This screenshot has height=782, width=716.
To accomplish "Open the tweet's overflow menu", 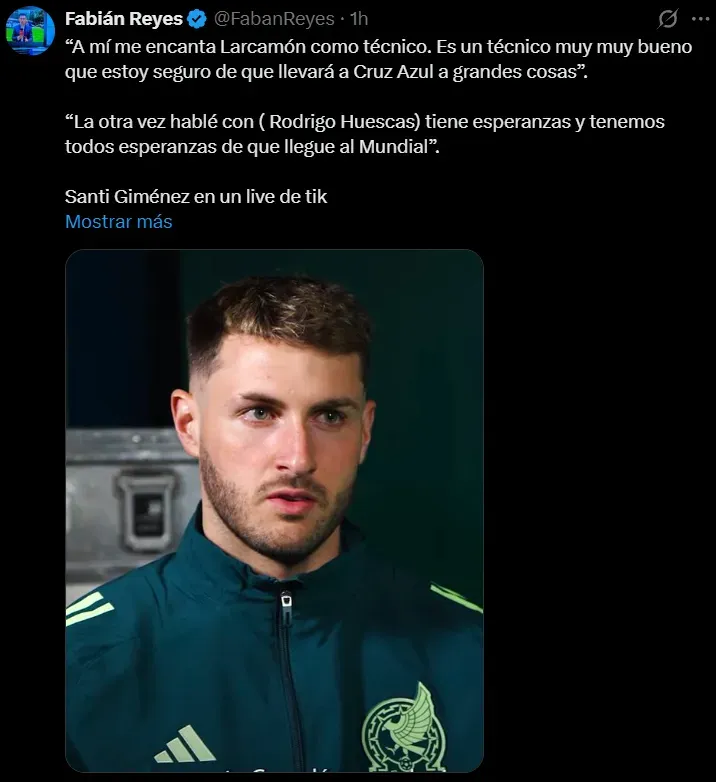I will (699, 19).
